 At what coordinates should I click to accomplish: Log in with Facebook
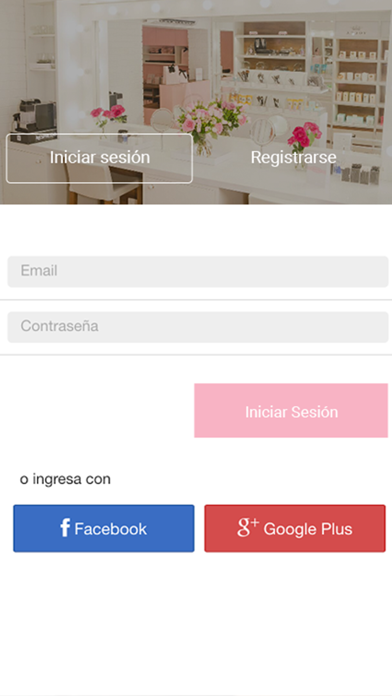tap(104, 528)
